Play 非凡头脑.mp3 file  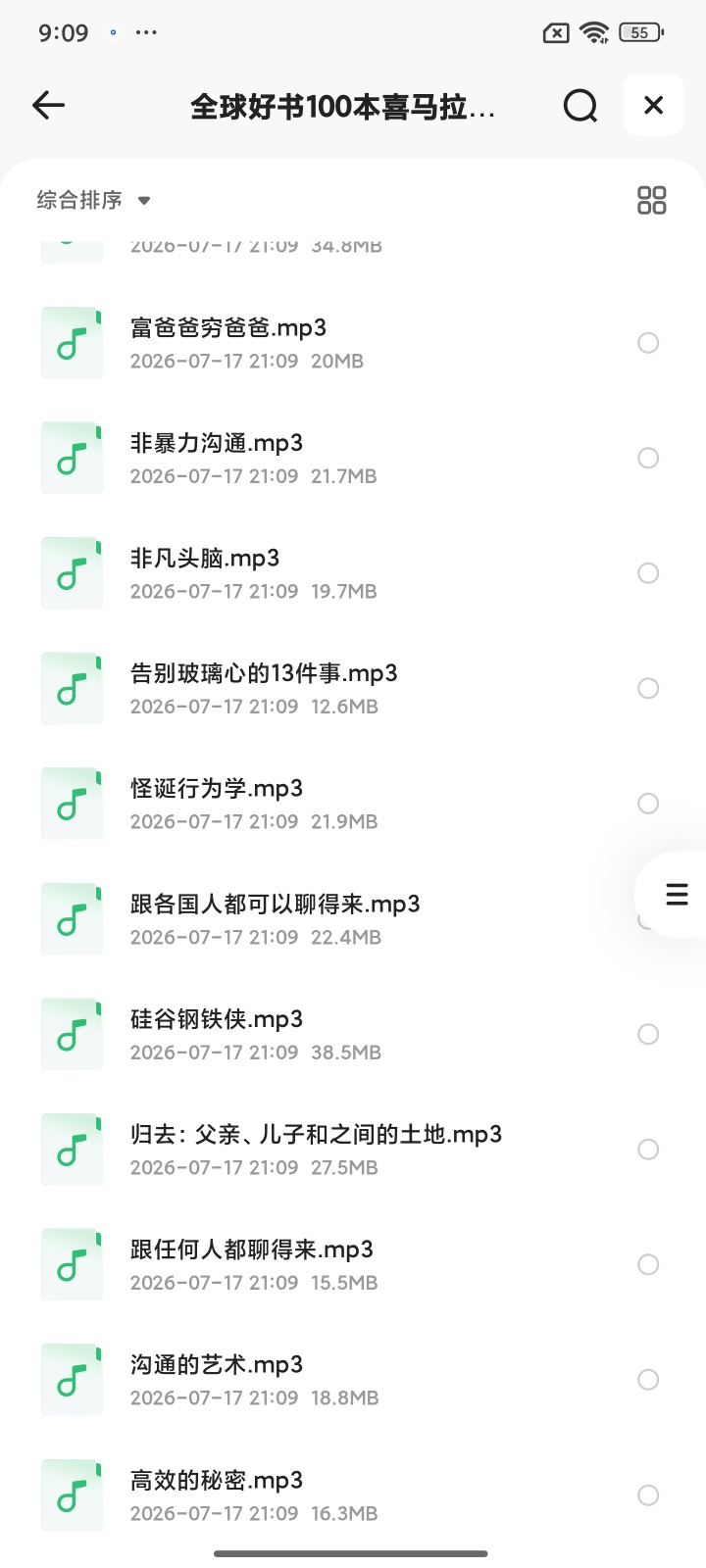tap(353, 573)
